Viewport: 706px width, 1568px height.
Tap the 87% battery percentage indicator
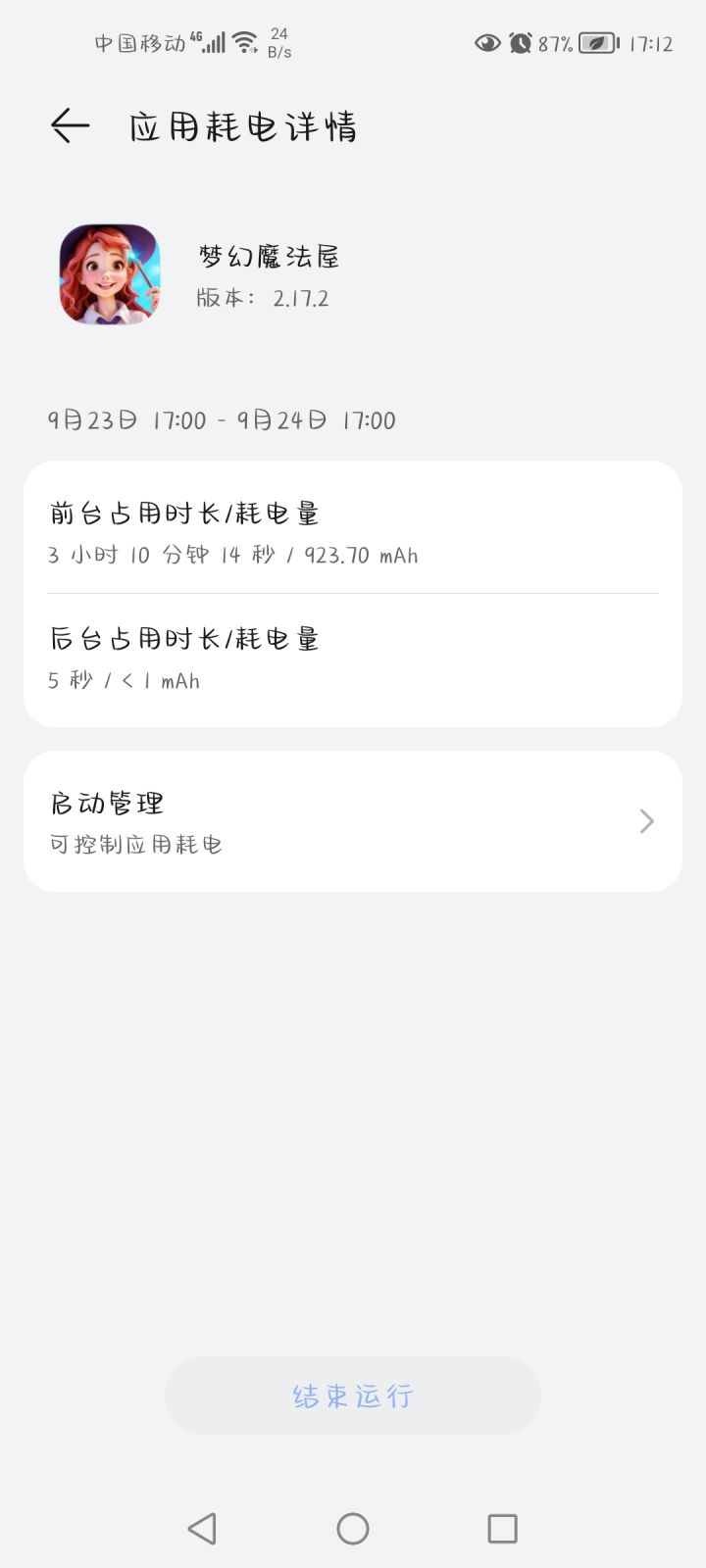555,43
